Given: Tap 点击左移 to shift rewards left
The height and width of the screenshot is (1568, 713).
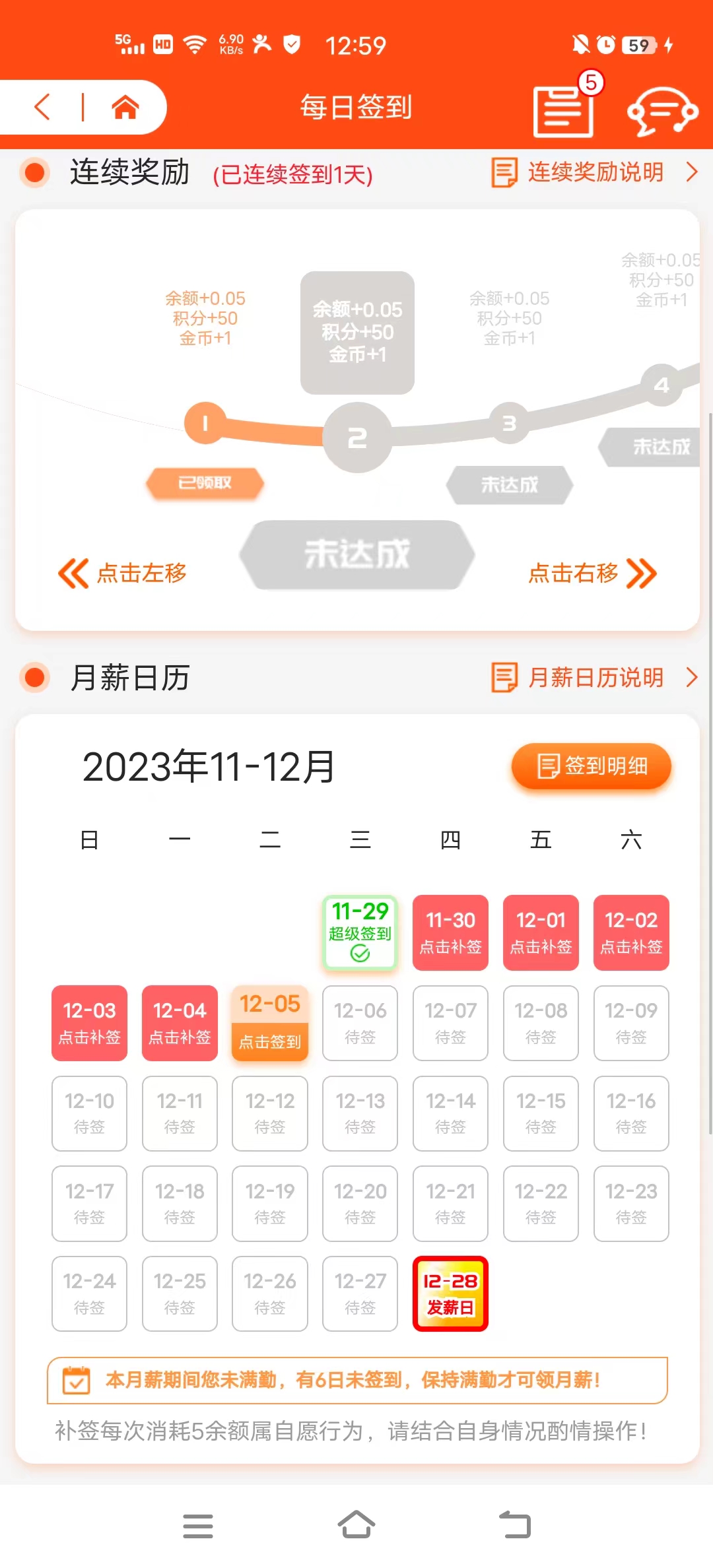Looking at the screenshot, I should (123, 573).
